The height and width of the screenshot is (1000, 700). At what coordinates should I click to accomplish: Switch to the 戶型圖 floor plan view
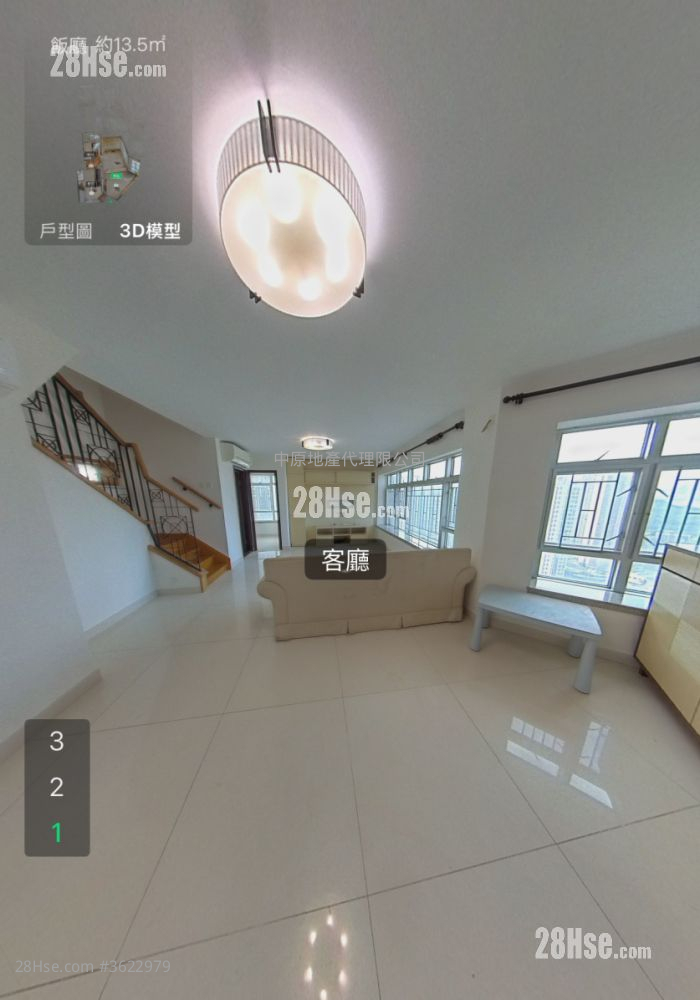pyautogui.click(x=66, y=231)
